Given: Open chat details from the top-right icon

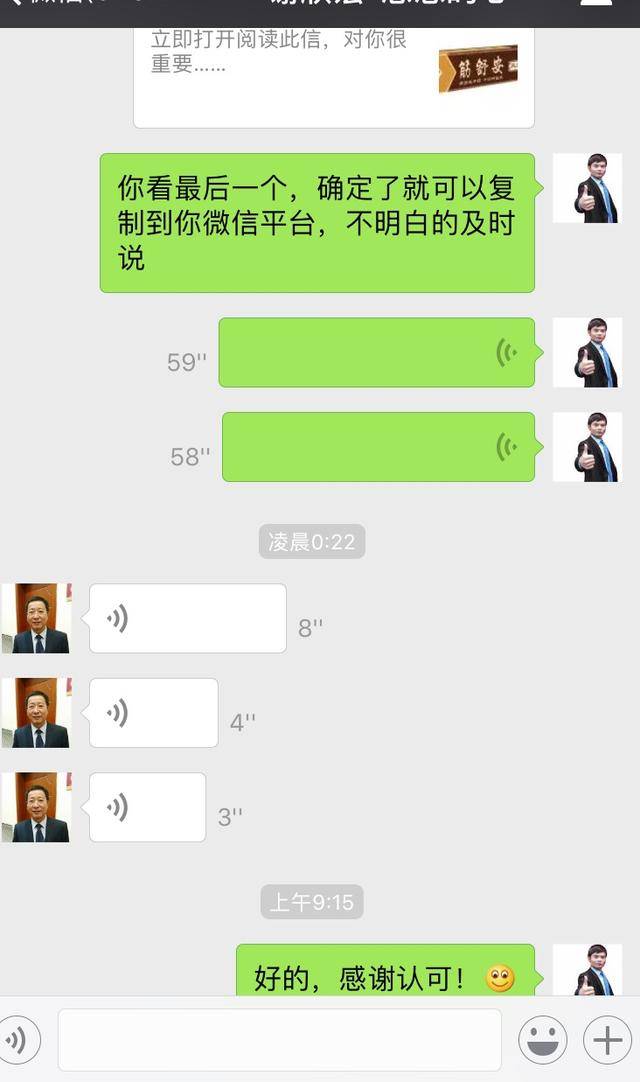Looking at the screenshot, I should 597,6.
